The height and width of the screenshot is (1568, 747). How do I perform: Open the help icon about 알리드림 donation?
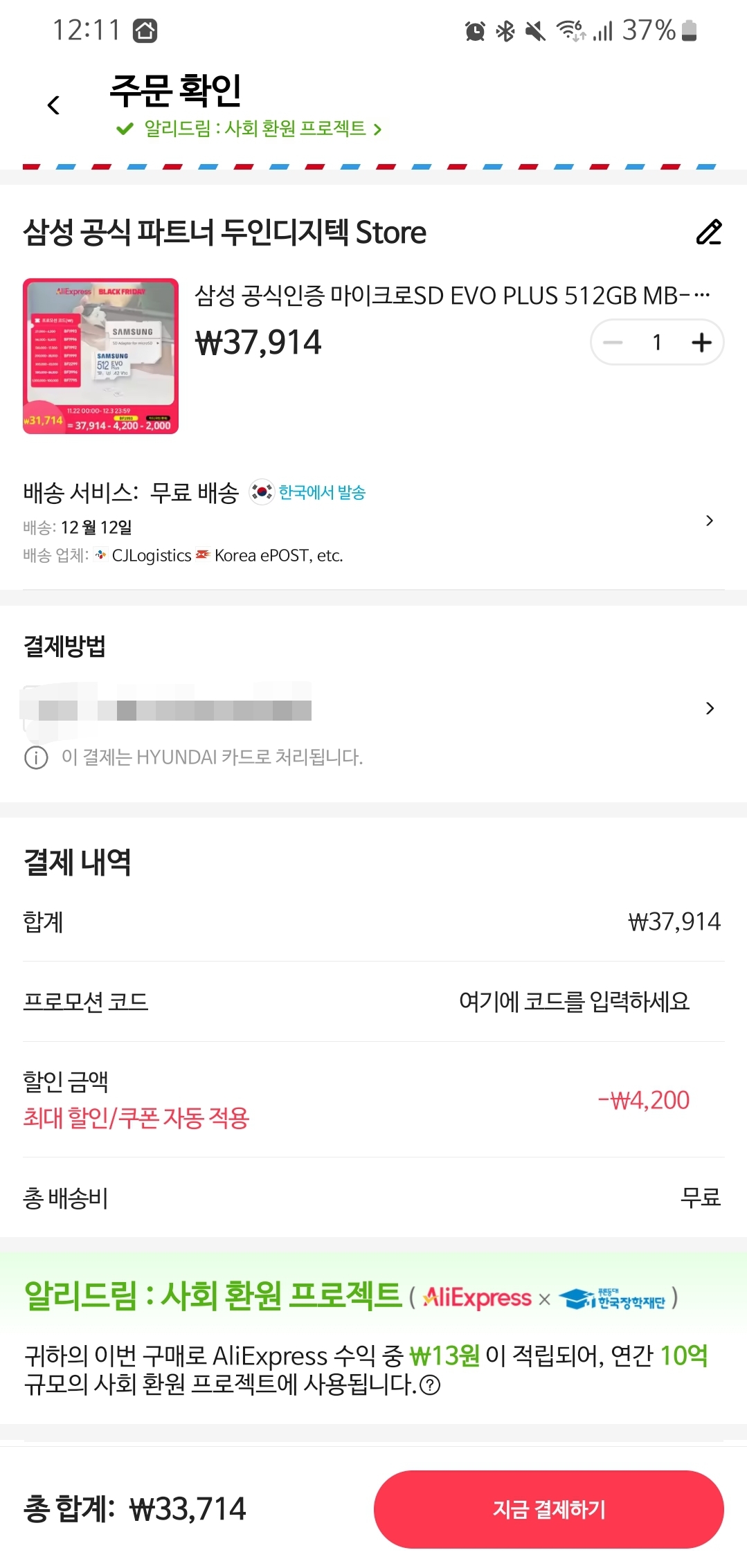click(431, 1385)
